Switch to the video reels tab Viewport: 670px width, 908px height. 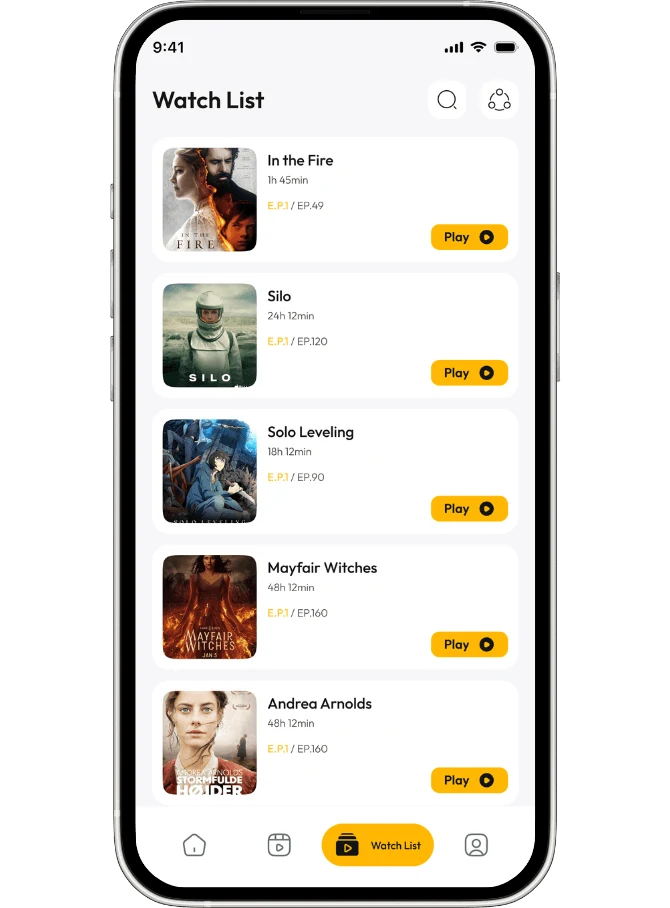pos(279,845)
